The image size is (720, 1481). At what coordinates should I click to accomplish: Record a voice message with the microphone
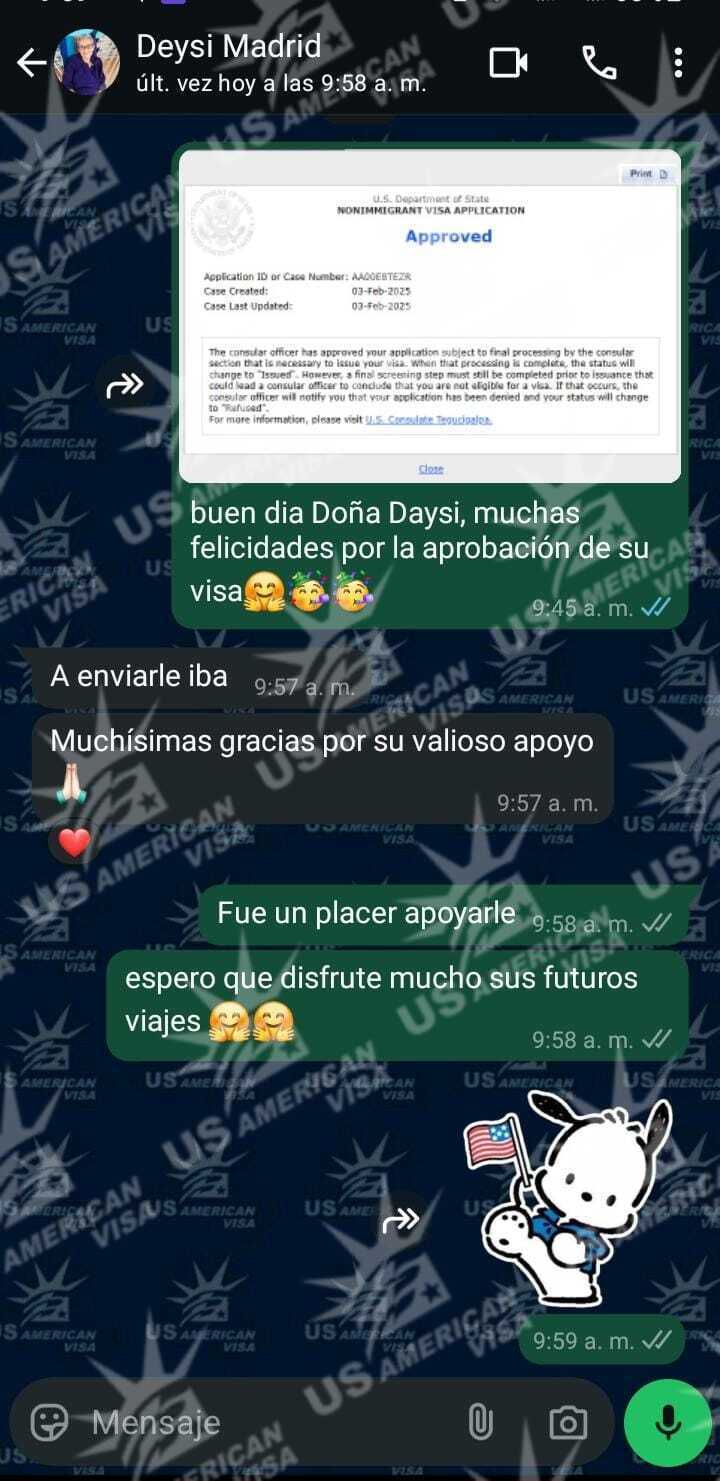(x=667, y=1422)
